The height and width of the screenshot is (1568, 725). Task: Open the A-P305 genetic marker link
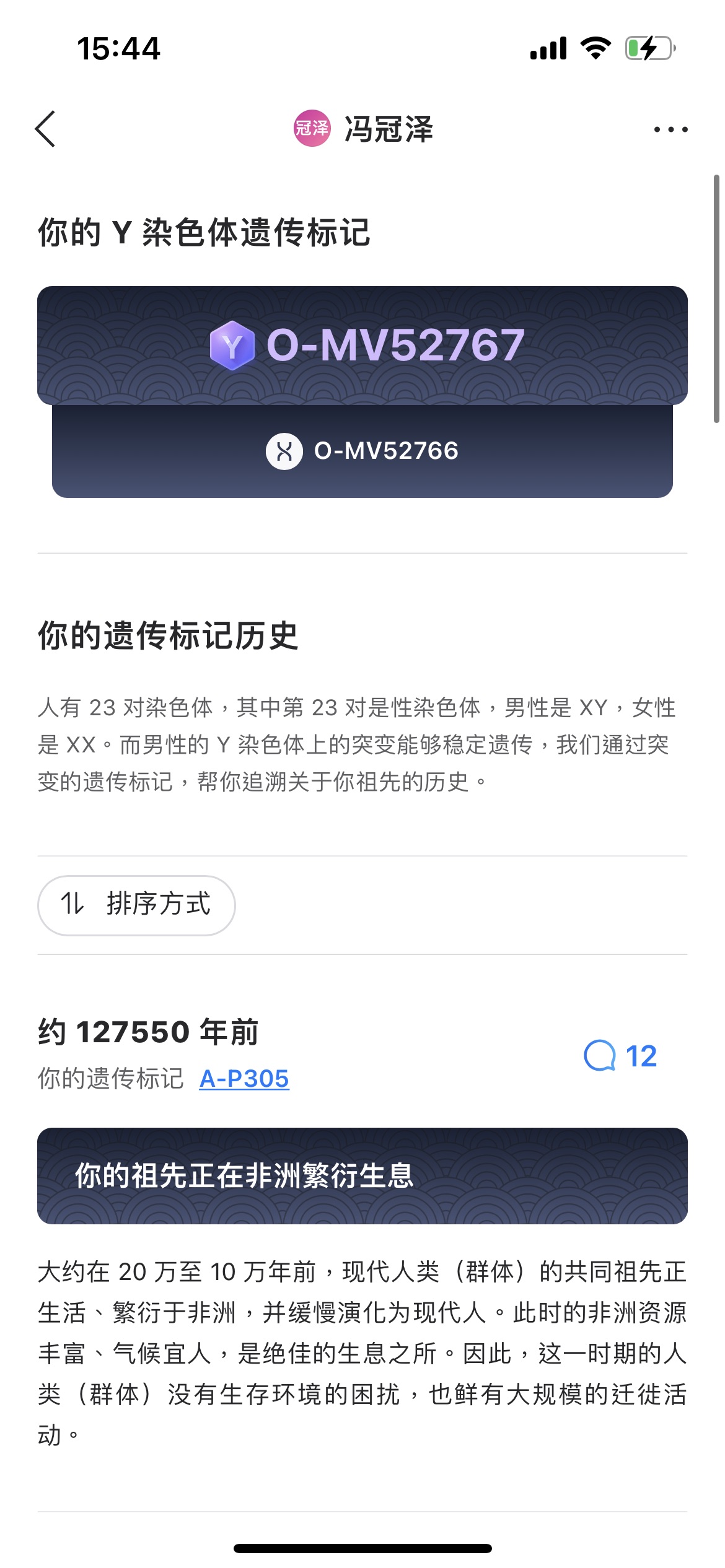pyautogui.click(x=244, y=1079)
